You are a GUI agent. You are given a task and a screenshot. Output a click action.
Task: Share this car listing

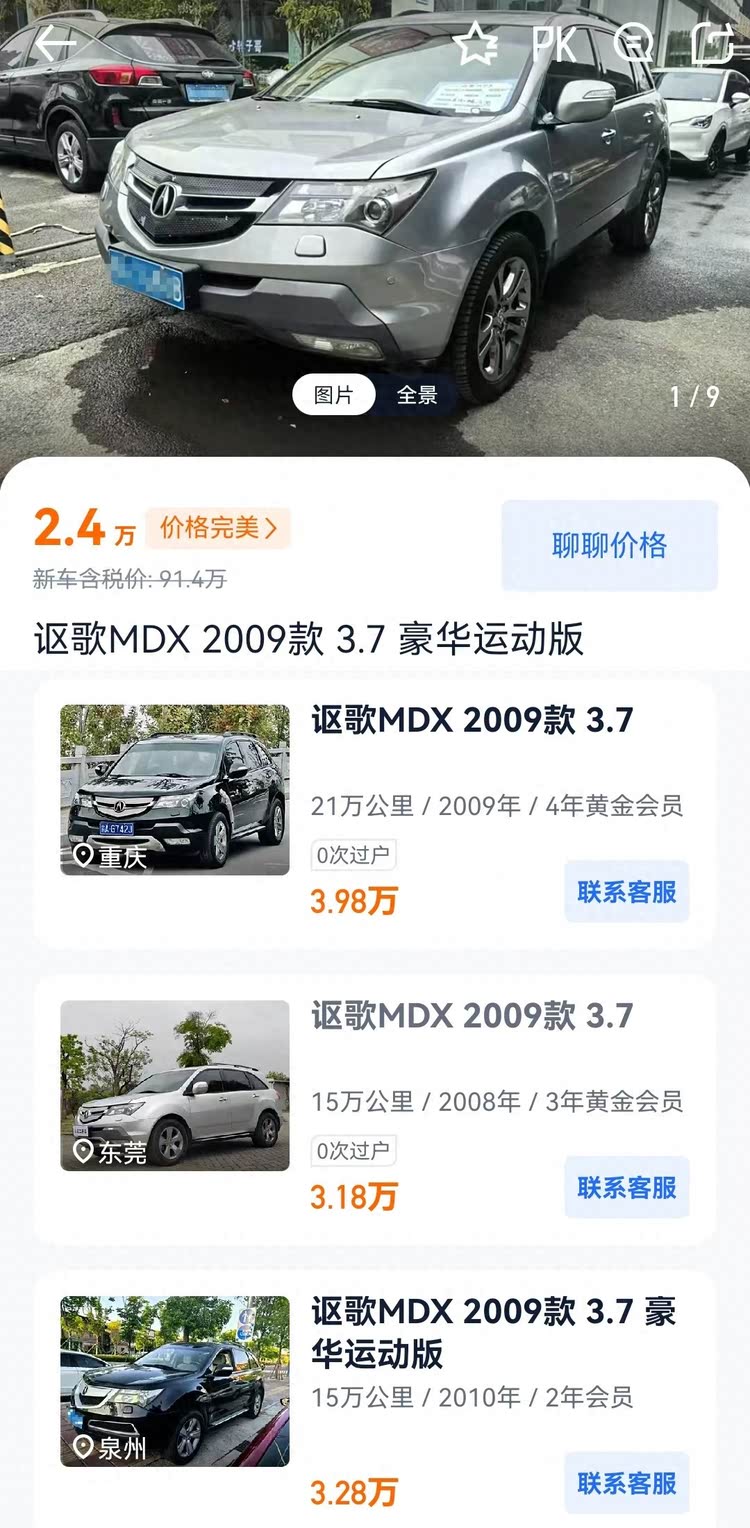click(x=714, y=44)
